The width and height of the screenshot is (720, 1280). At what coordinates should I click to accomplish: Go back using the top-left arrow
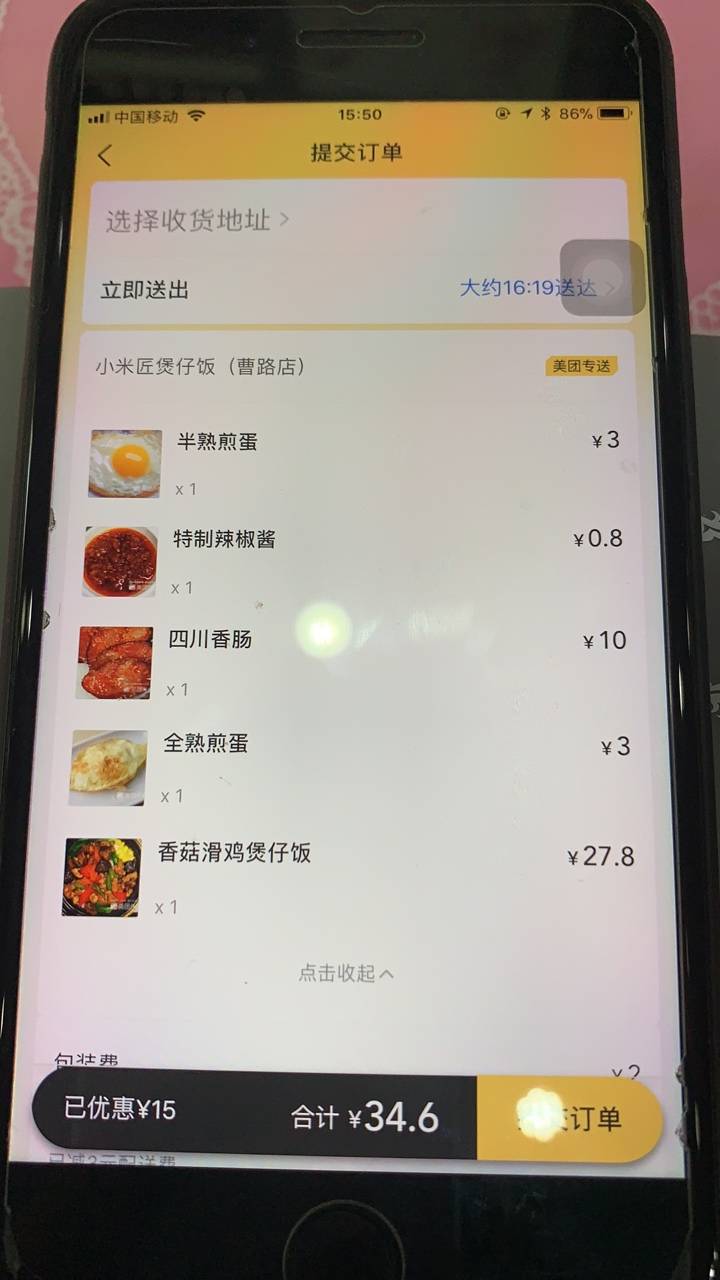pyautogui.click(x=105, y=155)
